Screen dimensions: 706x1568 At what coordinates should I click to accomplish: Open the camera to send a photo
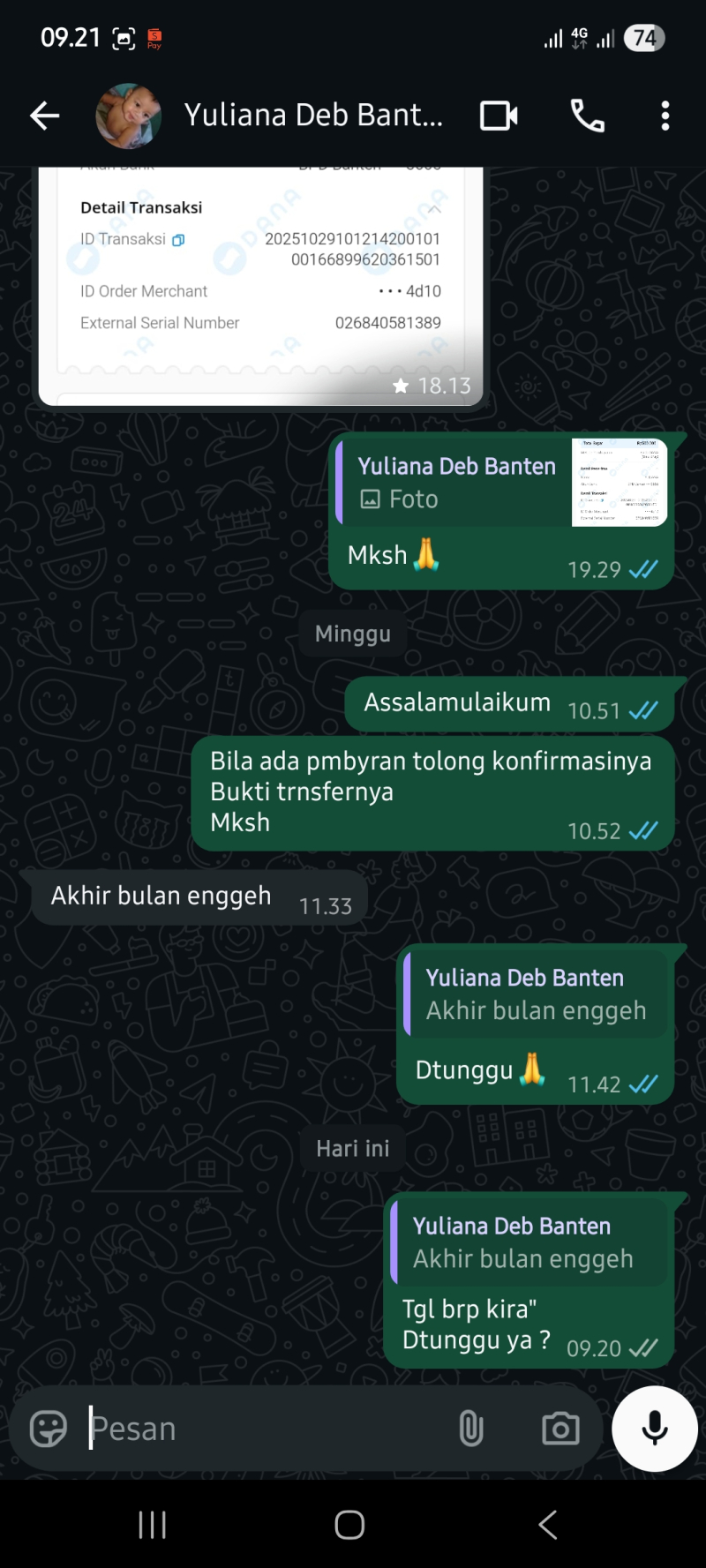[560, 1429]
